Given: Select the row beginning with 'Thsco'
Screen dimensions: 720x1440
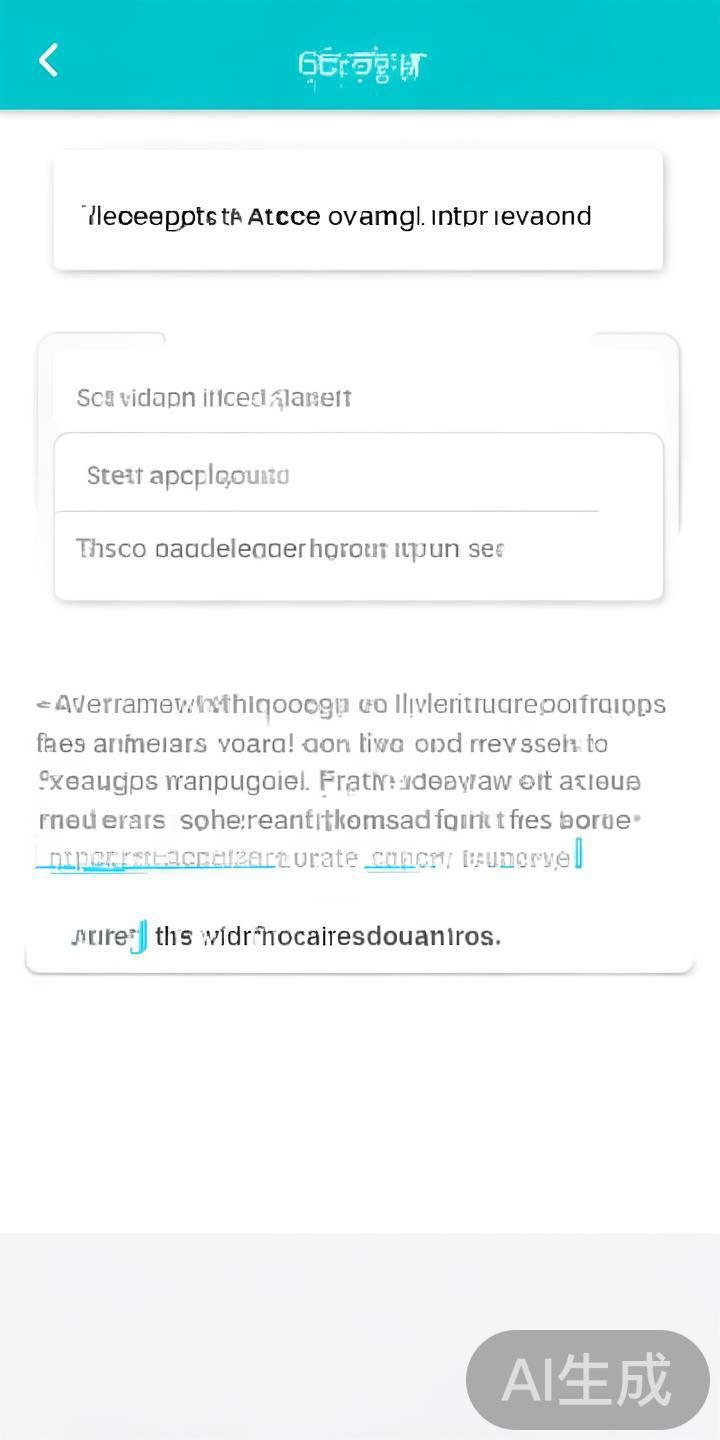Looking at the screenshot, I should pyautogui.click(x=357, y=549).
